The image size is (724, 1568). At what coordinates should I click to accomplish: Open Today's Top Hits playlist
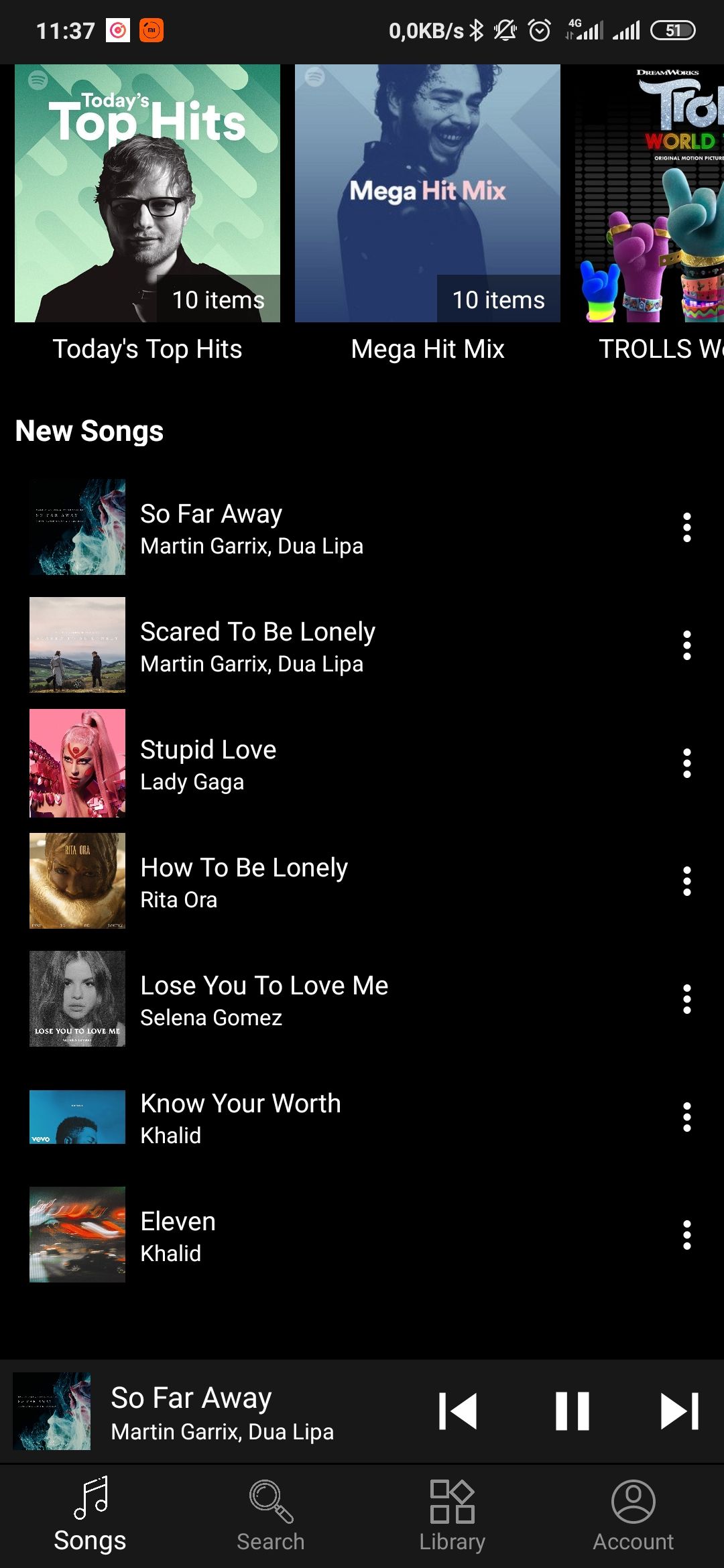[x=147, y=194]
